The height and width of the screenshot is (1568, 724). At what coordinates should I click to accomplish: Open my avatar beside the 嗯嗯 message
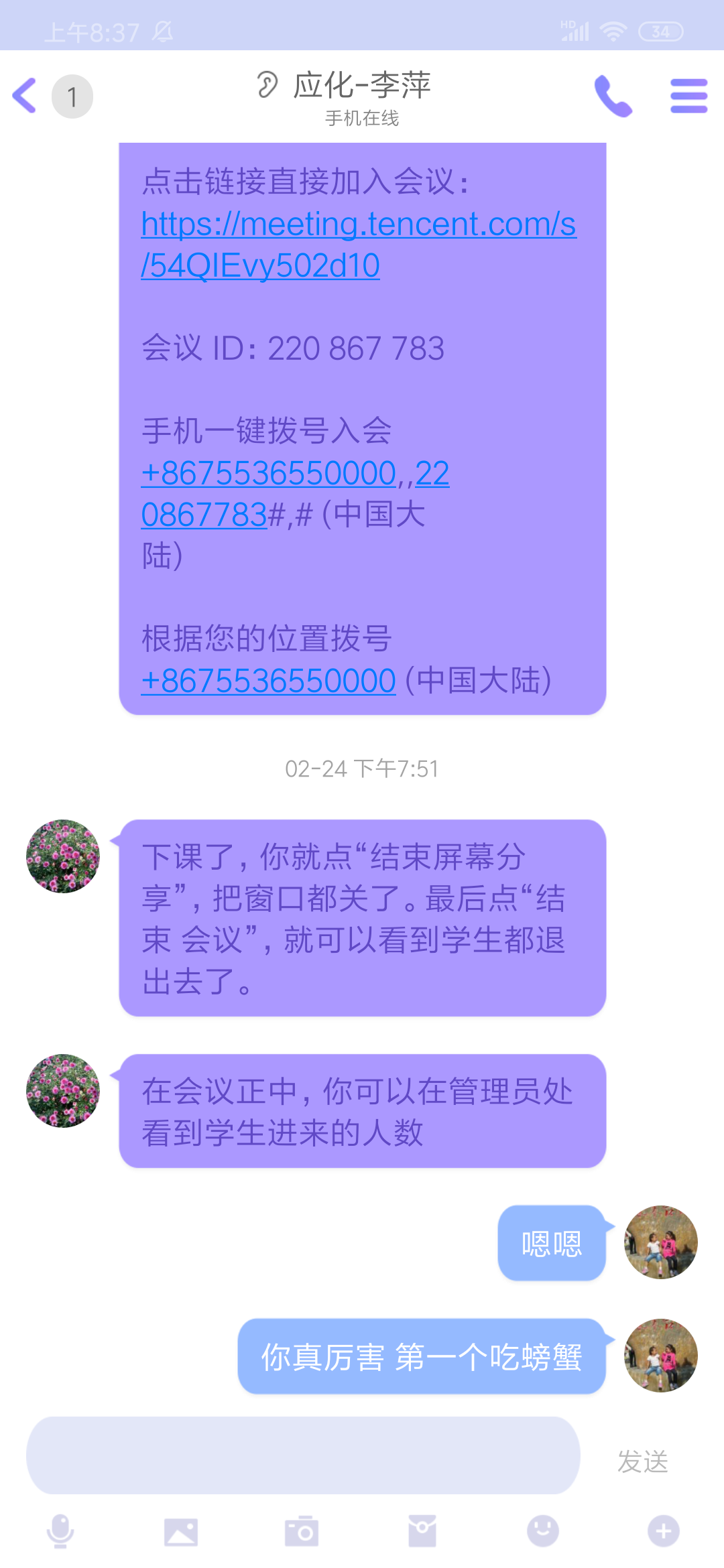pyautogui.click(x=661, y=1242)
